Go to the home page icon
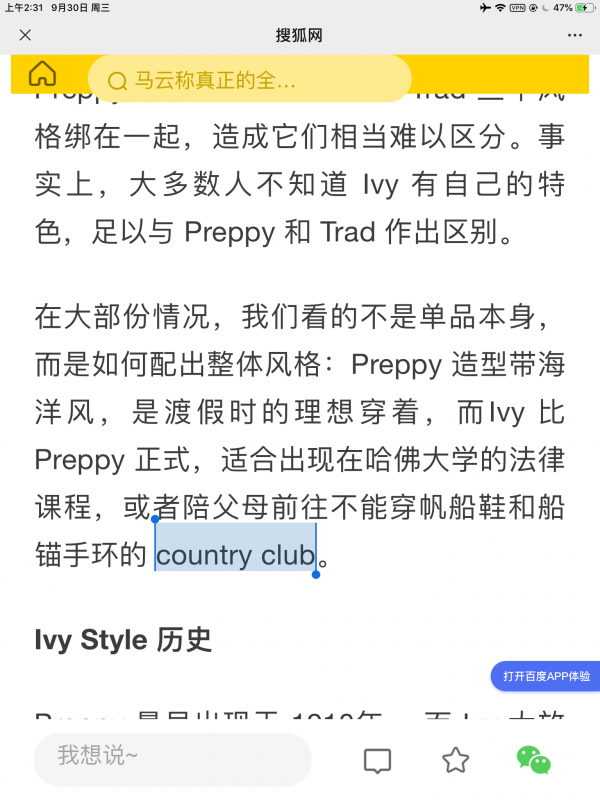The height and width of the screenshot is (800, 600). (x=42, y=75)
